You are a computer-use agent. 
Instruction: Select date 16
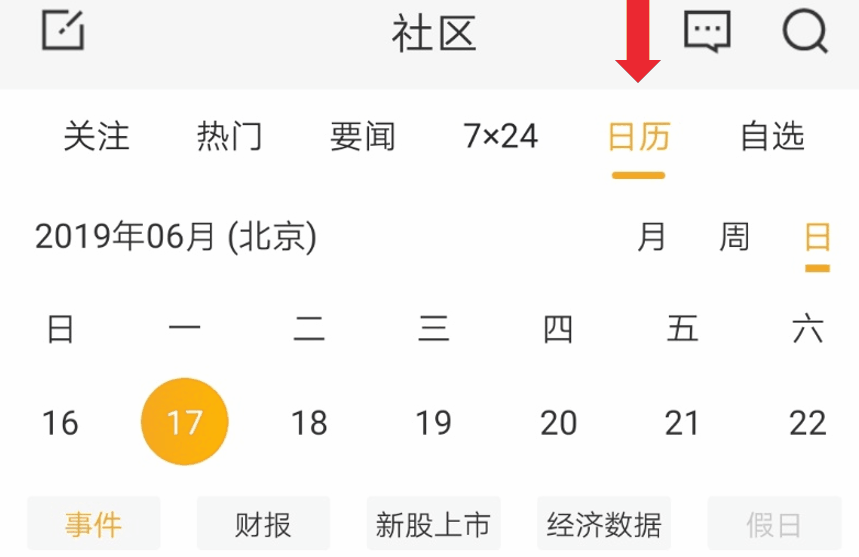tap(60, 423)
